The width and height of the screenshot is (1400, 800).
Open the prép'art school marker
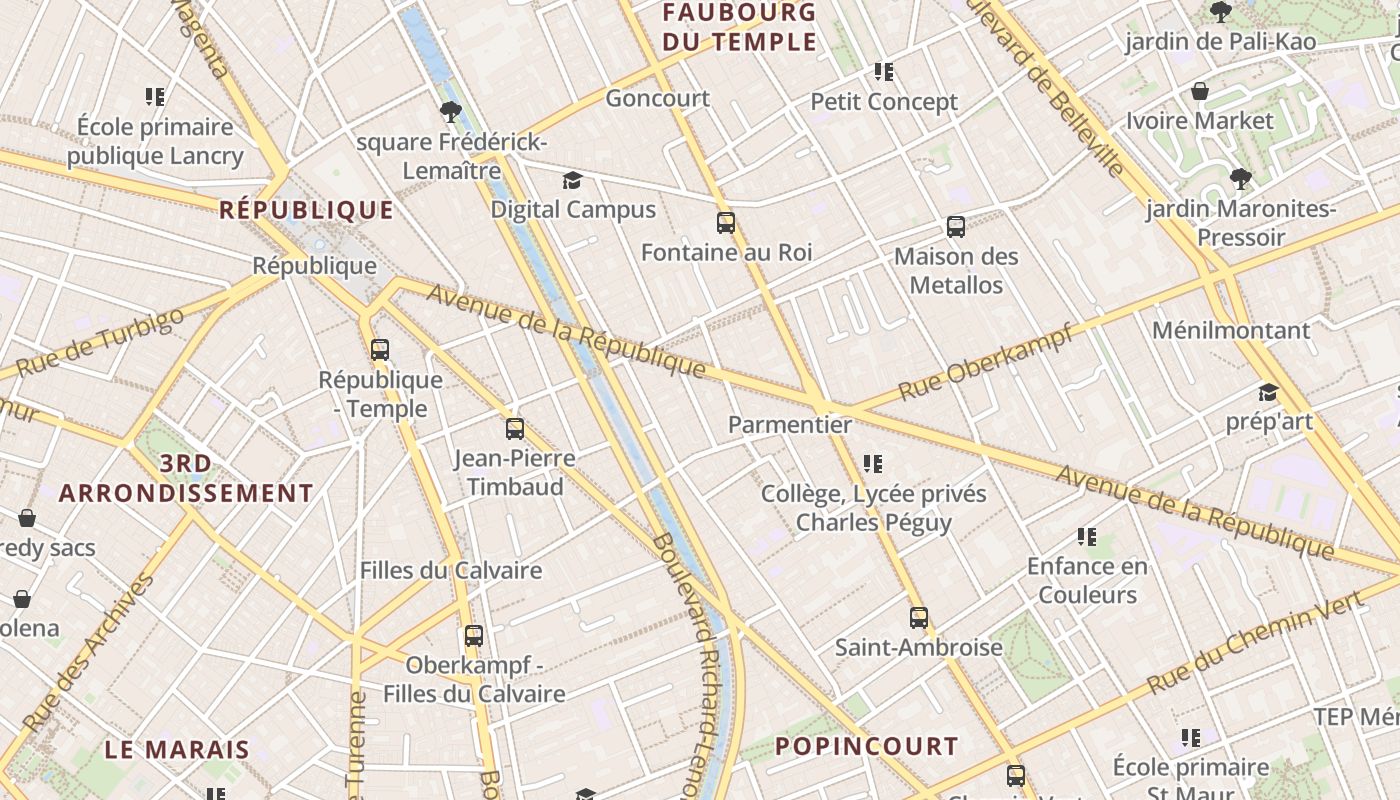pos(1269,392)
